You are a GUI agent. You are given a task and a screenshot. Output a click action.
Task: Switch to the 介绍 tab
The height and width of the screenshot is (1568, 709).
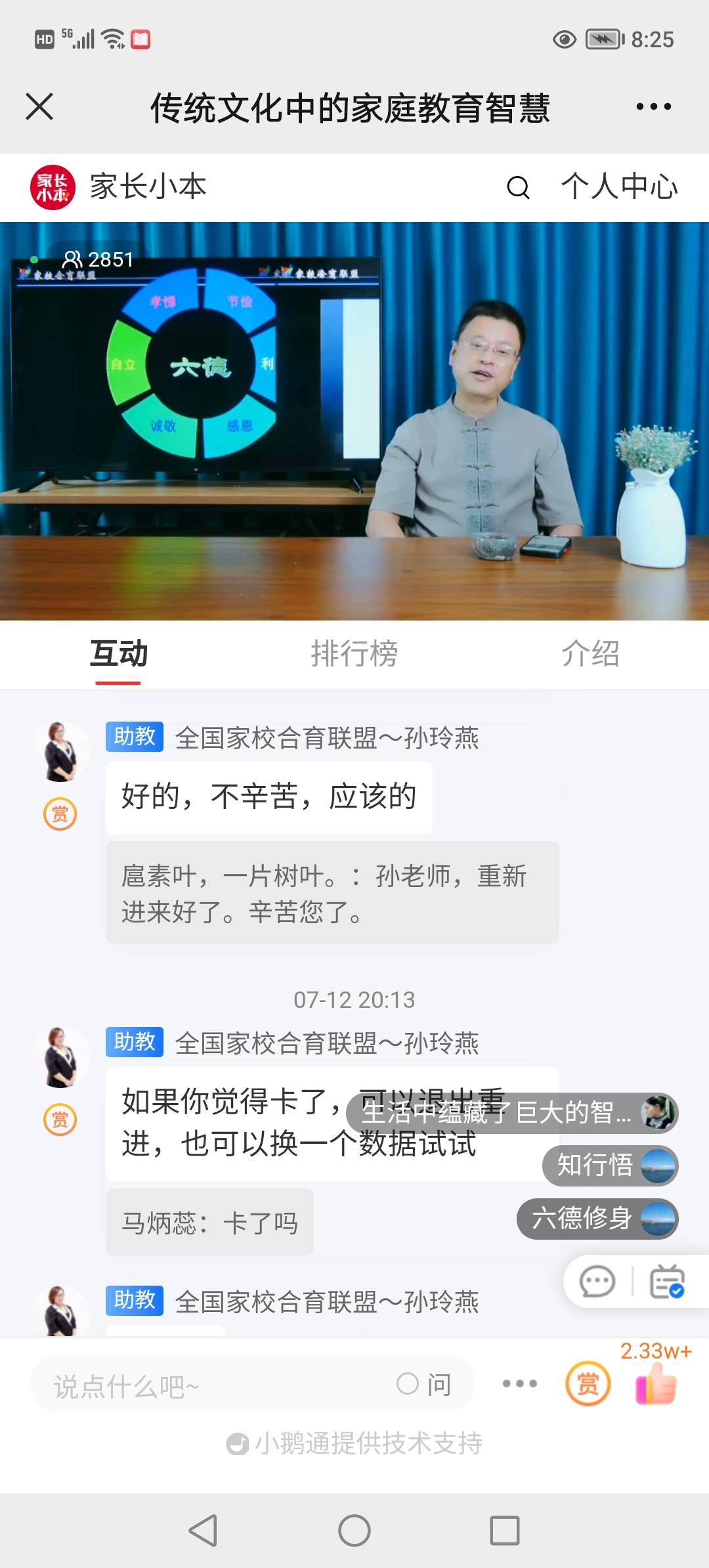pyautogui.click(x=590, y=655)
